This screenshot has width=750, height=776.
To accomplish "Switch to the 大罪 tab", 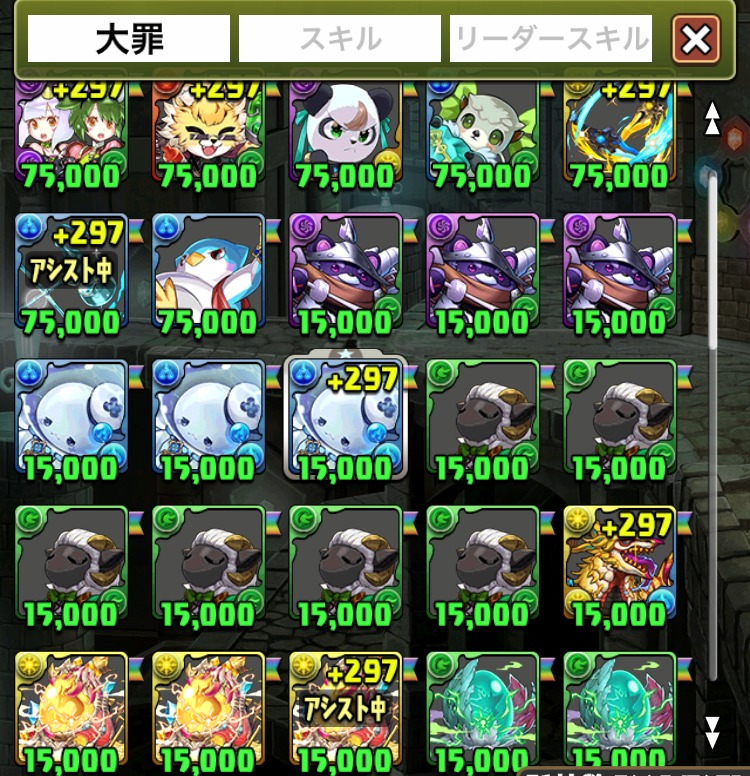I will click(128, 39).
